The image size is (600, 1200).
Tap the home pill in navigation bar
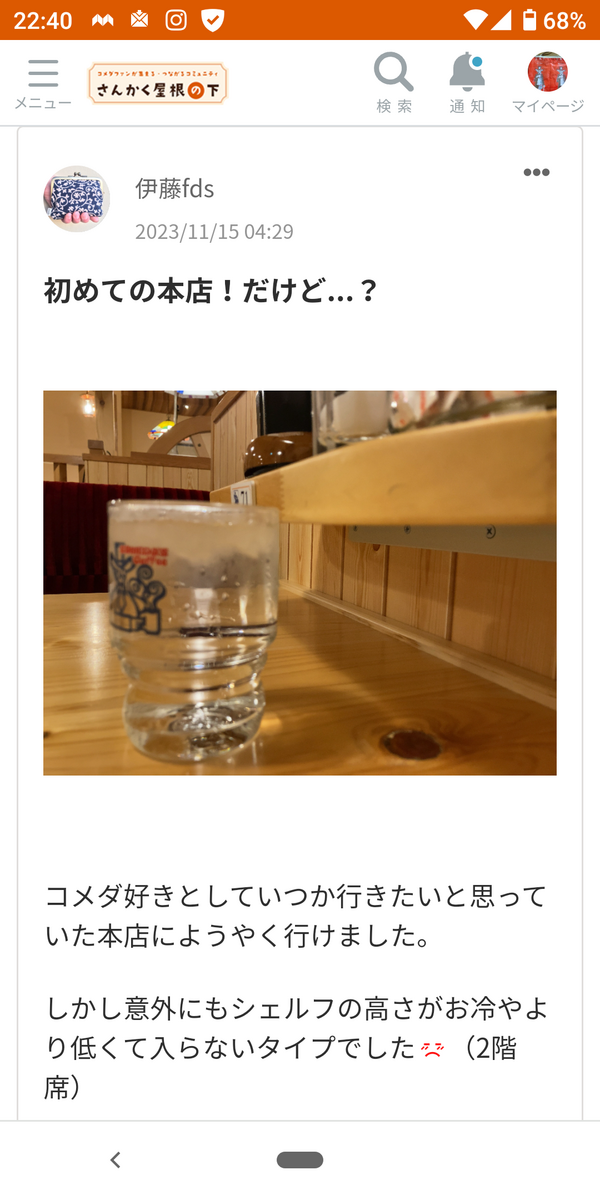pyautogui.click(x=300, y=1160)
